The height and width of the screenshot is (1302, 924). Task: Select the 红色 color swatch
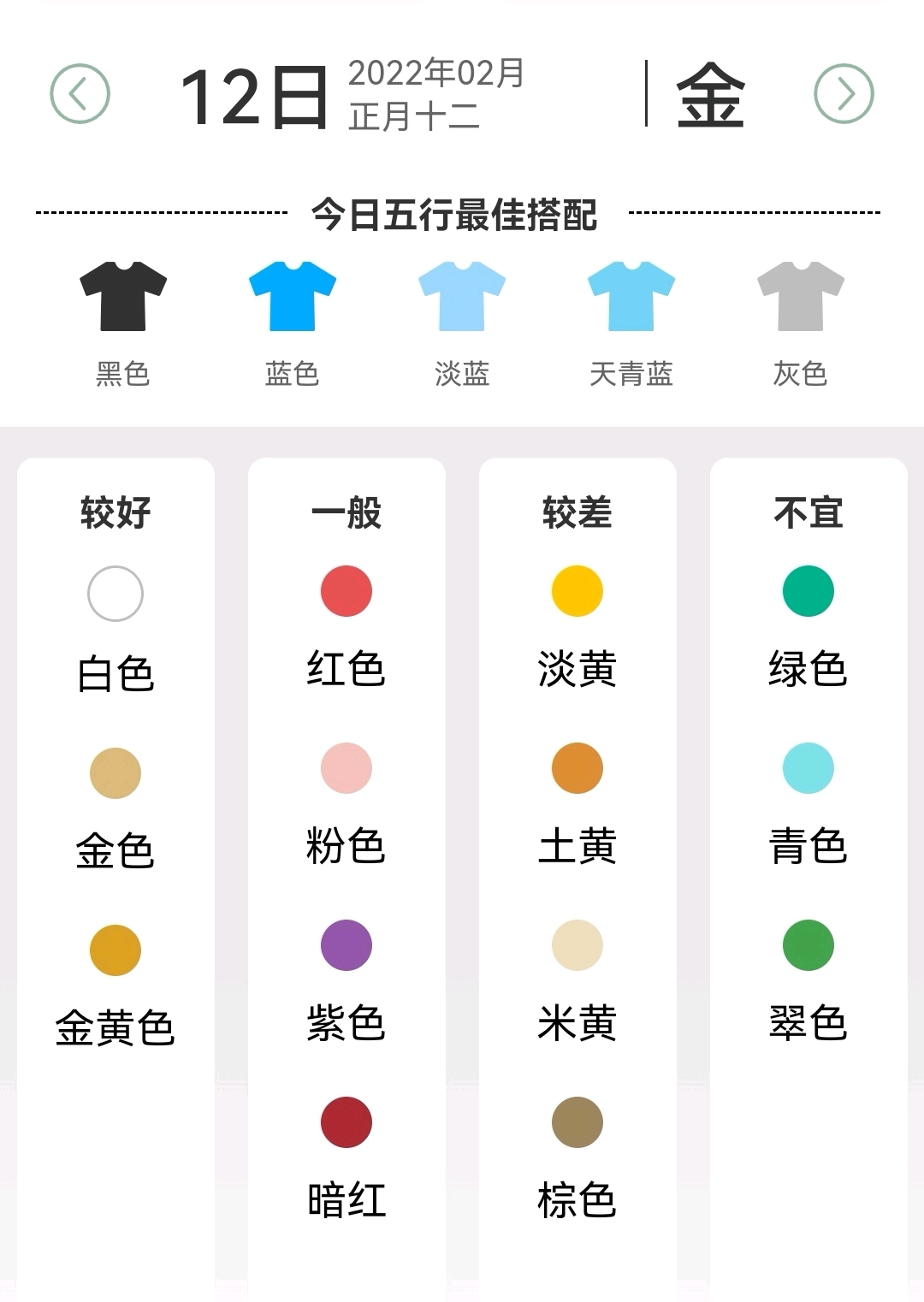345,591
